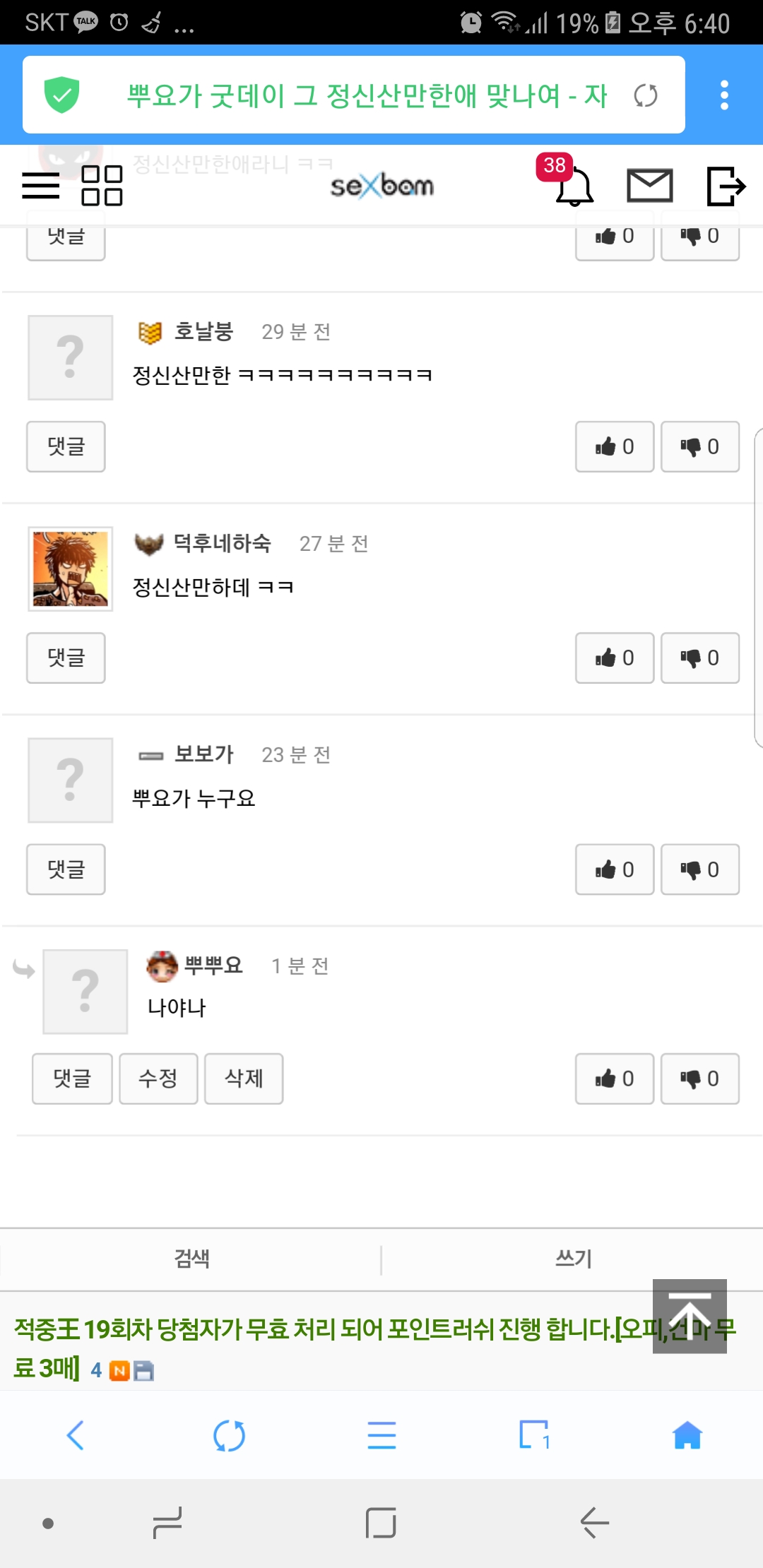Open the messages envelope icon
Screen dimensions: 763x1568
click(649, 186)
